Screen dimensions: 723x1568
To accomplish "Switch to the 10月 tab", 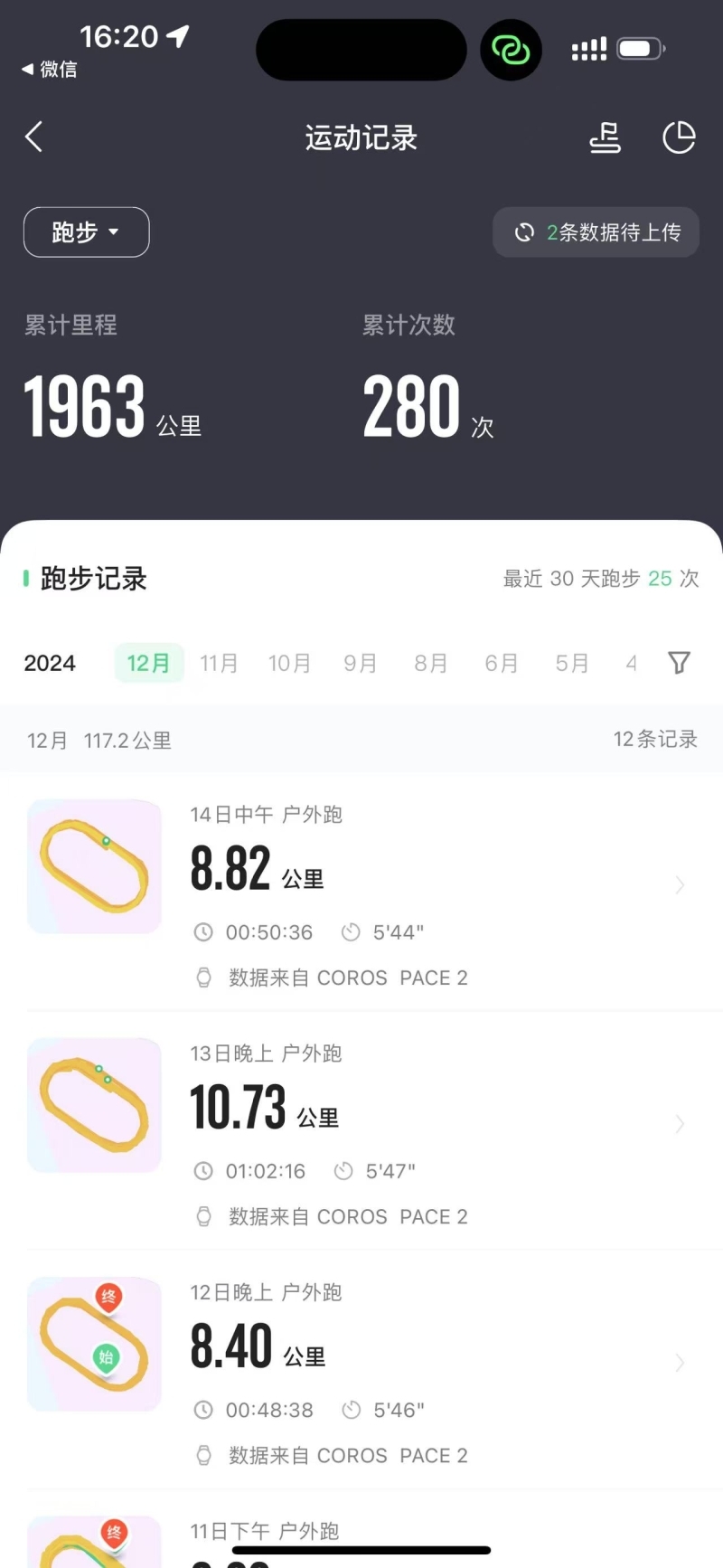I will pos(289,663).
